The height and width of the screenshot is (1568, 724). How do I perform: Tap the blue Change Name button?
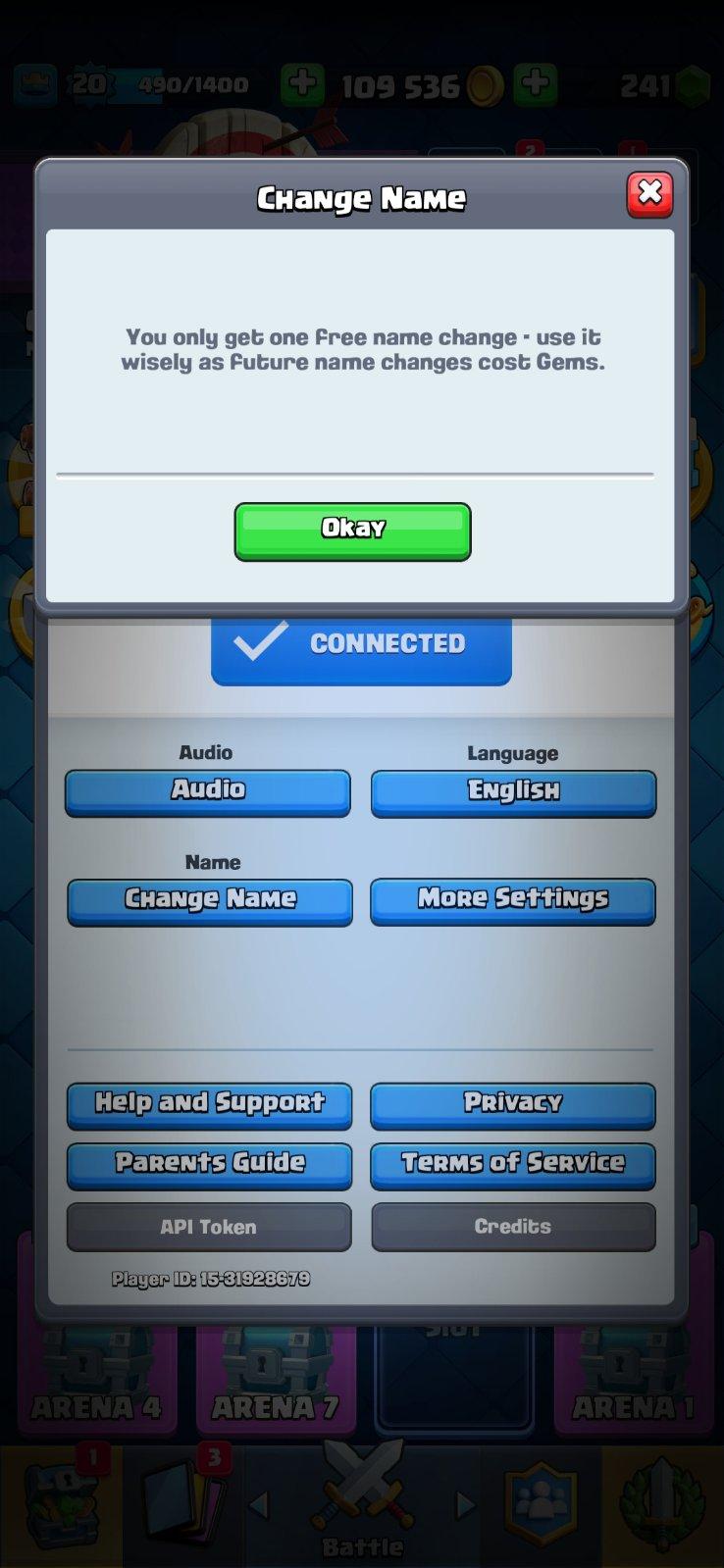pos(210,900)
